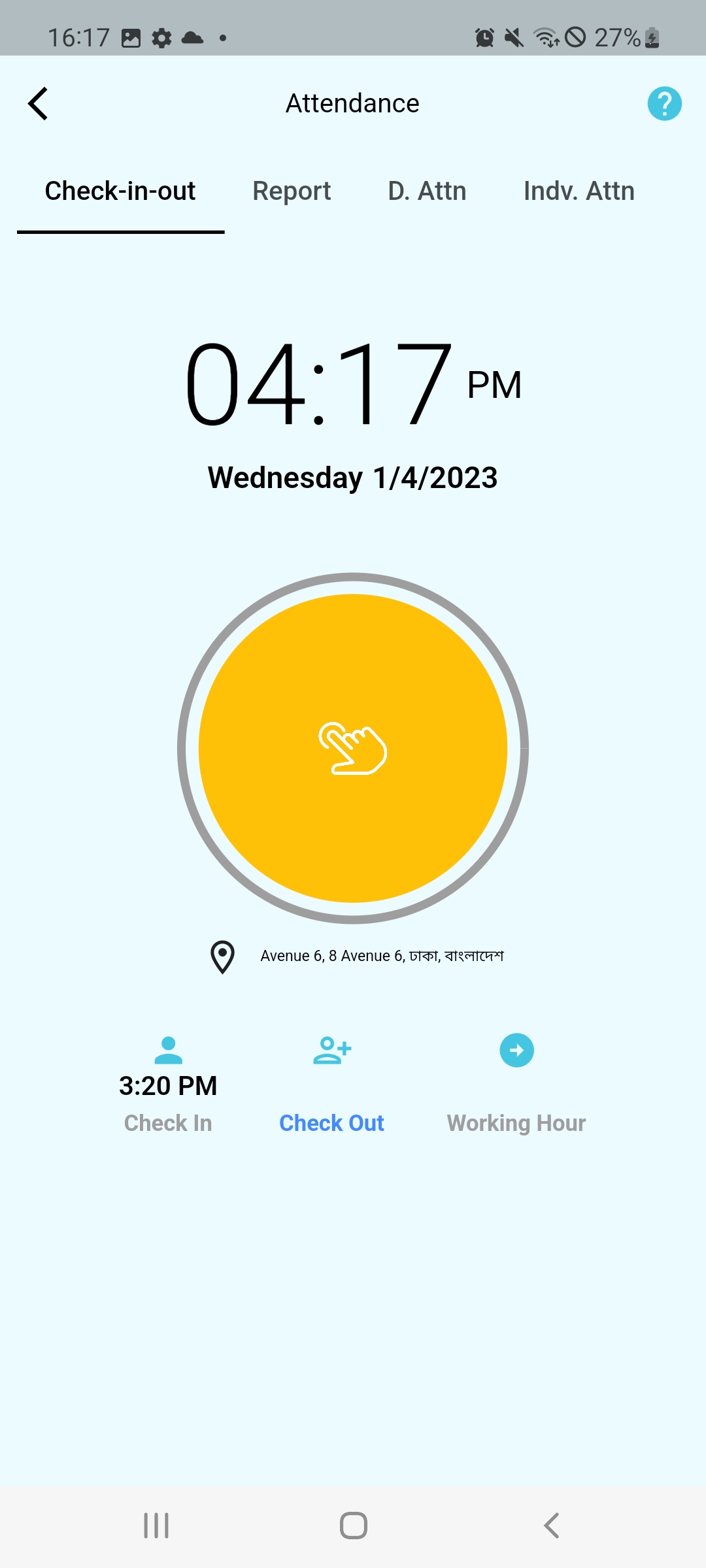This screenshot has height=1568, width=706.
Task: Go to the home screen
Action: click(x=353, y=1526)
